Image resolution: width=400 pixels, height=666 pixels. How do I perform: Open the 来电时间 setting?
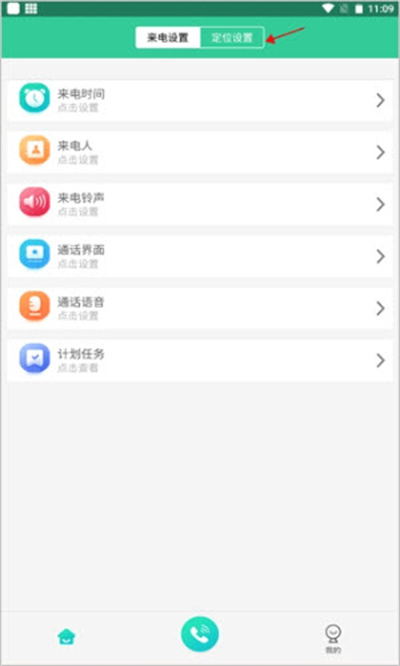200,100
